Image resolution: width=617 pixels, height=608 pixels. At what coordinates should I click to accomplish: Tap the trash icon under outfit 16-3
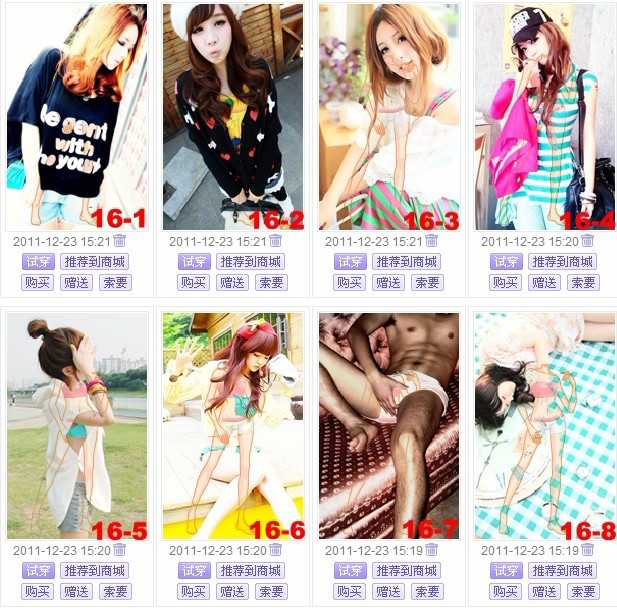[x=432, y=241]
